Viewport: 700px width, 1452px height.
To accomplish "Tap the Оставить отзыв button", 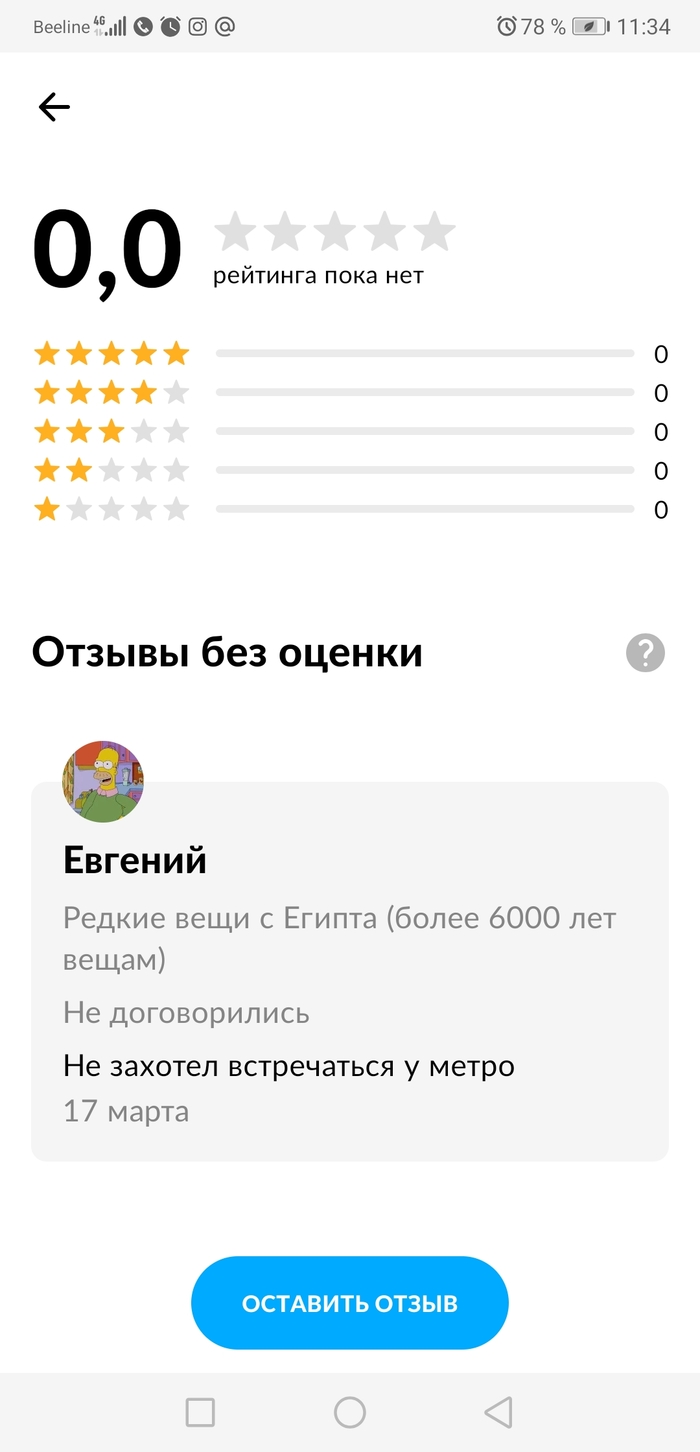I will pyautogui.click(x=349, y=1303).
